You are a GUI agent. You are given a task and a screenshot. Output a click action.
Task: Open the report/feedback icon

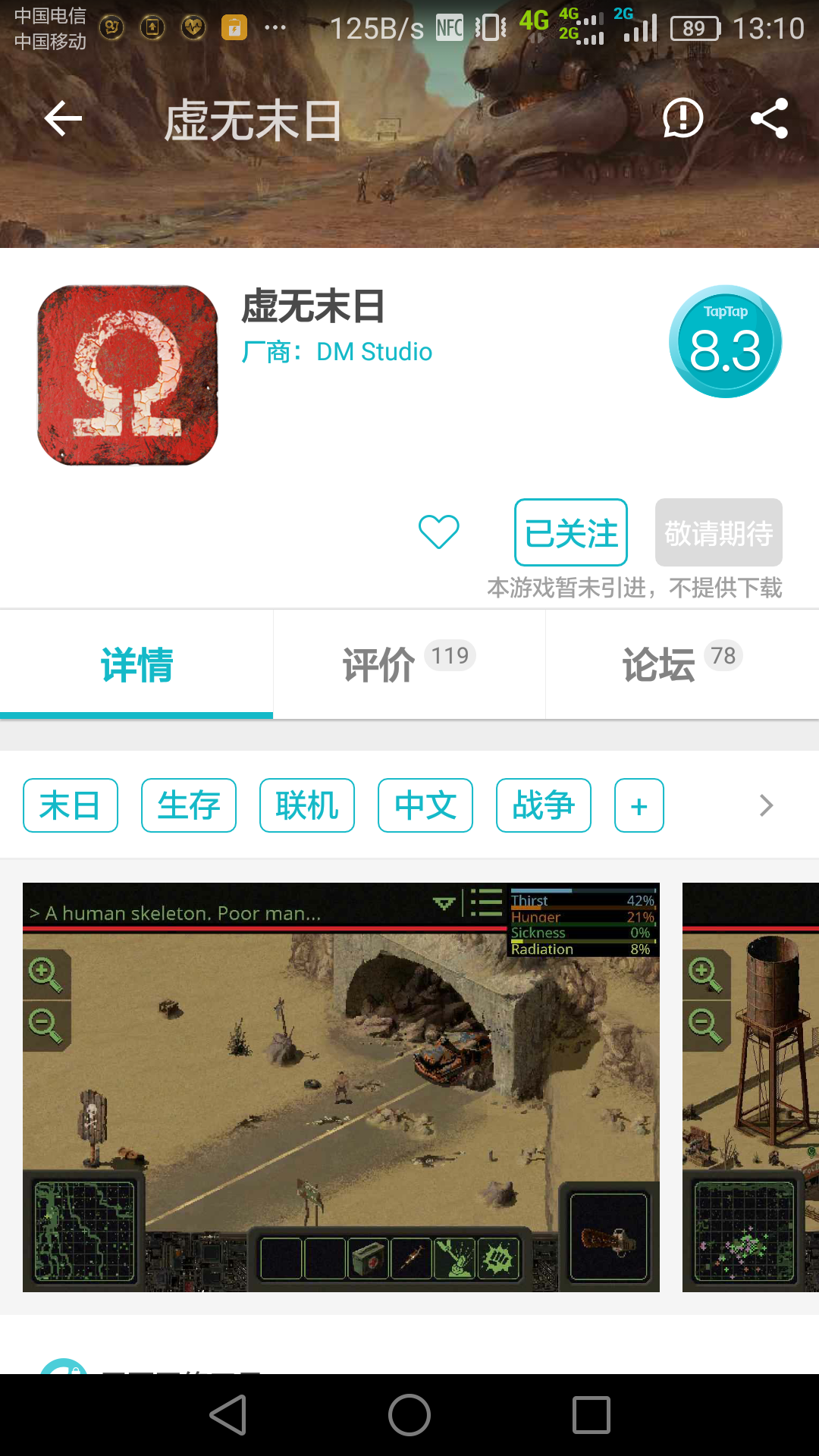pyautogui.click(x=683, y=118)
